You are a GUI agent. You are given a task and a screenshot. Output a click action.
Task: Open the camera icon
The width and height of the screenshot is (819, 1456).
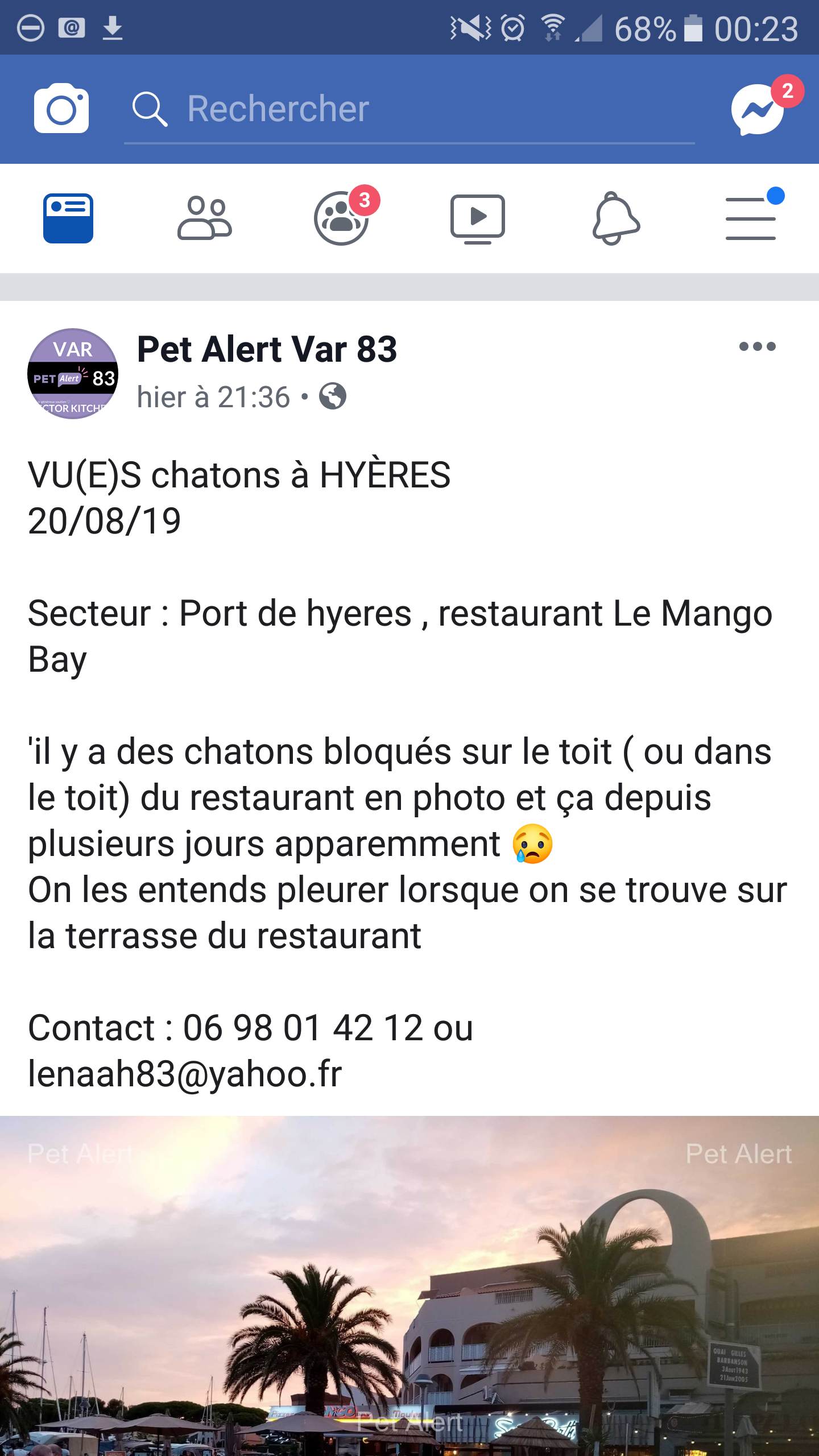click(61, 108)
